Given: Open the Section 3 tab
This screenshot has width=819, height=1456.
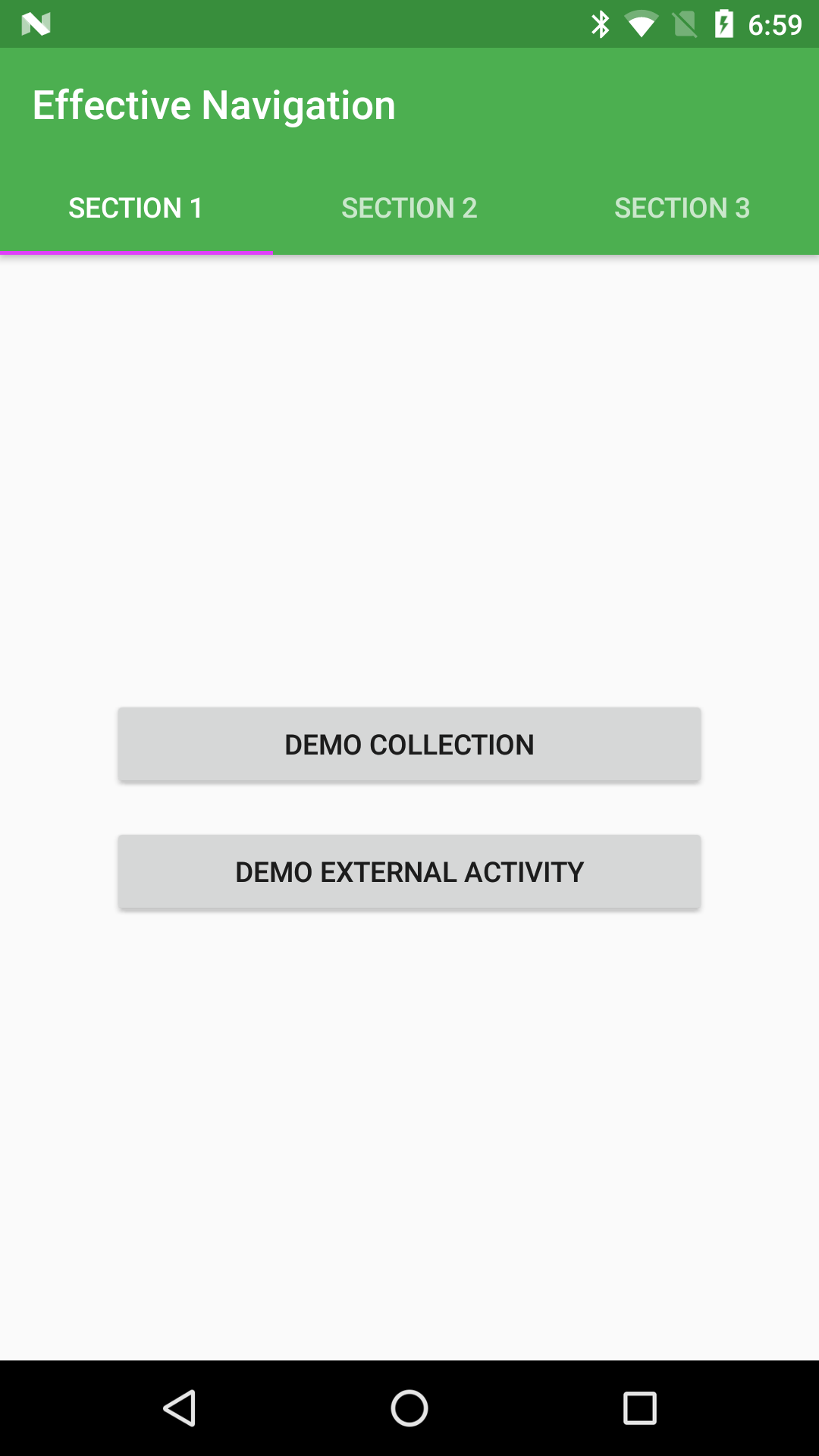Looking at the screenshot, I should tap(682, 208).
